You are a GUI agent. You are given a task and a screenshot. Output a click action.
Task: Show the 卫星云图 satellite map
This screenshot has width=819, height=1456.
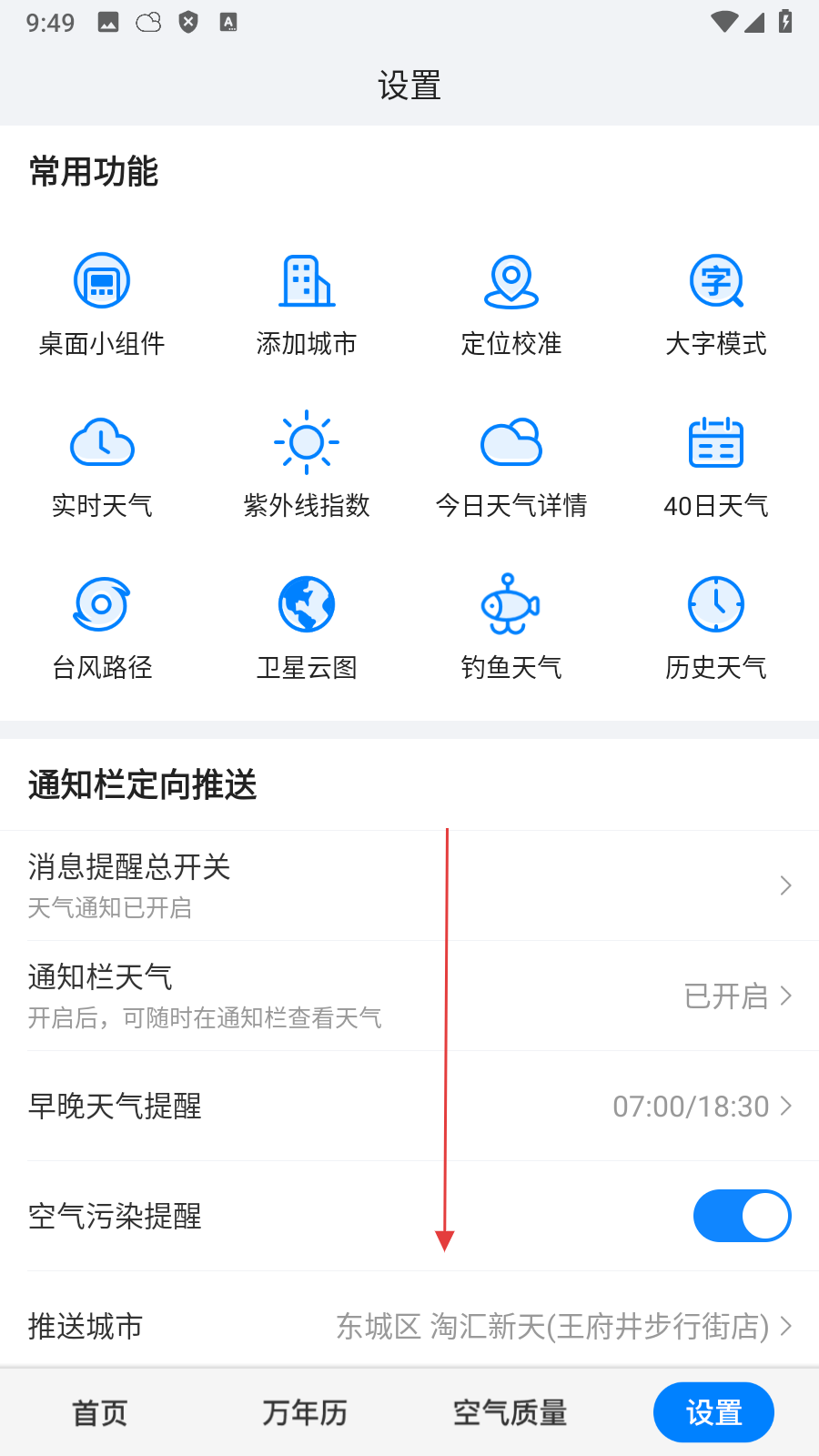pos(307,628)
